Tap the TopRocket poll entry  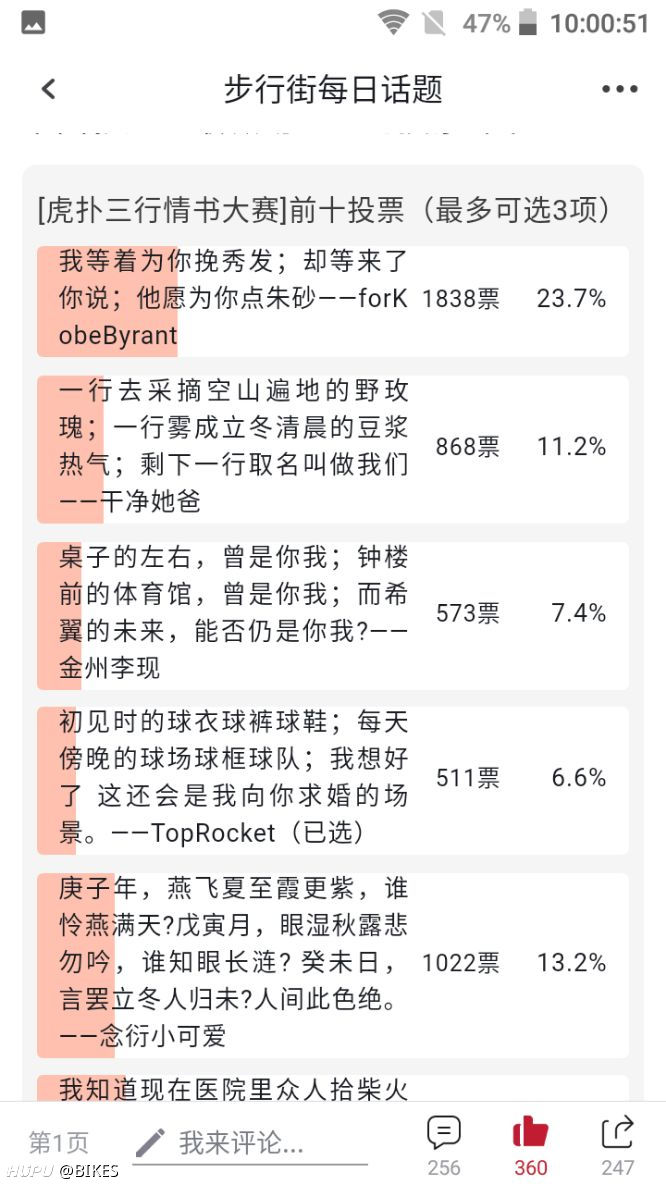tap(333, 779)
